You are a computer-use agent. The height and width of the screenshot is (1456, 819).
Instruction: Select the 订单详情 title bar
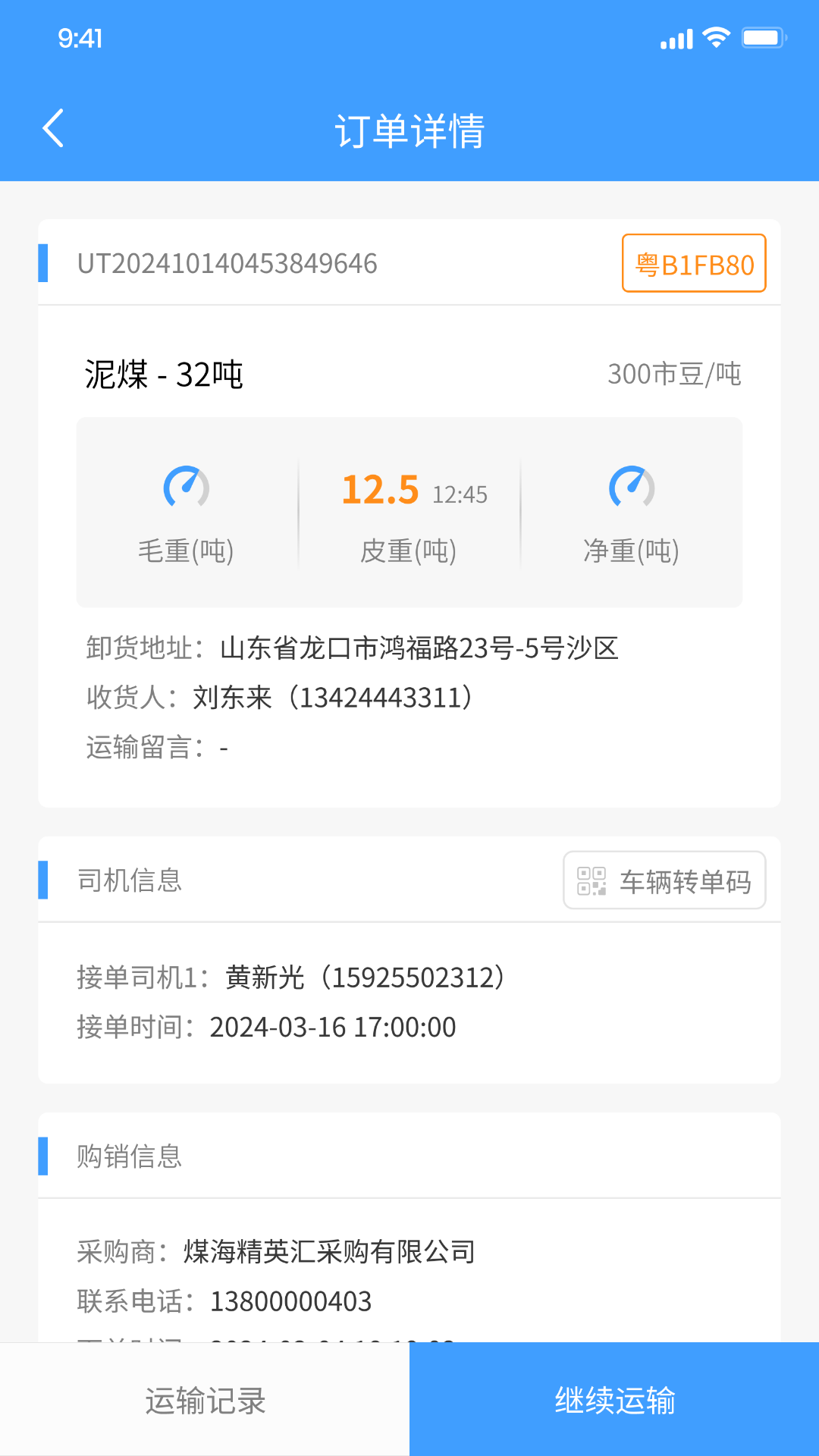point(409,129)
